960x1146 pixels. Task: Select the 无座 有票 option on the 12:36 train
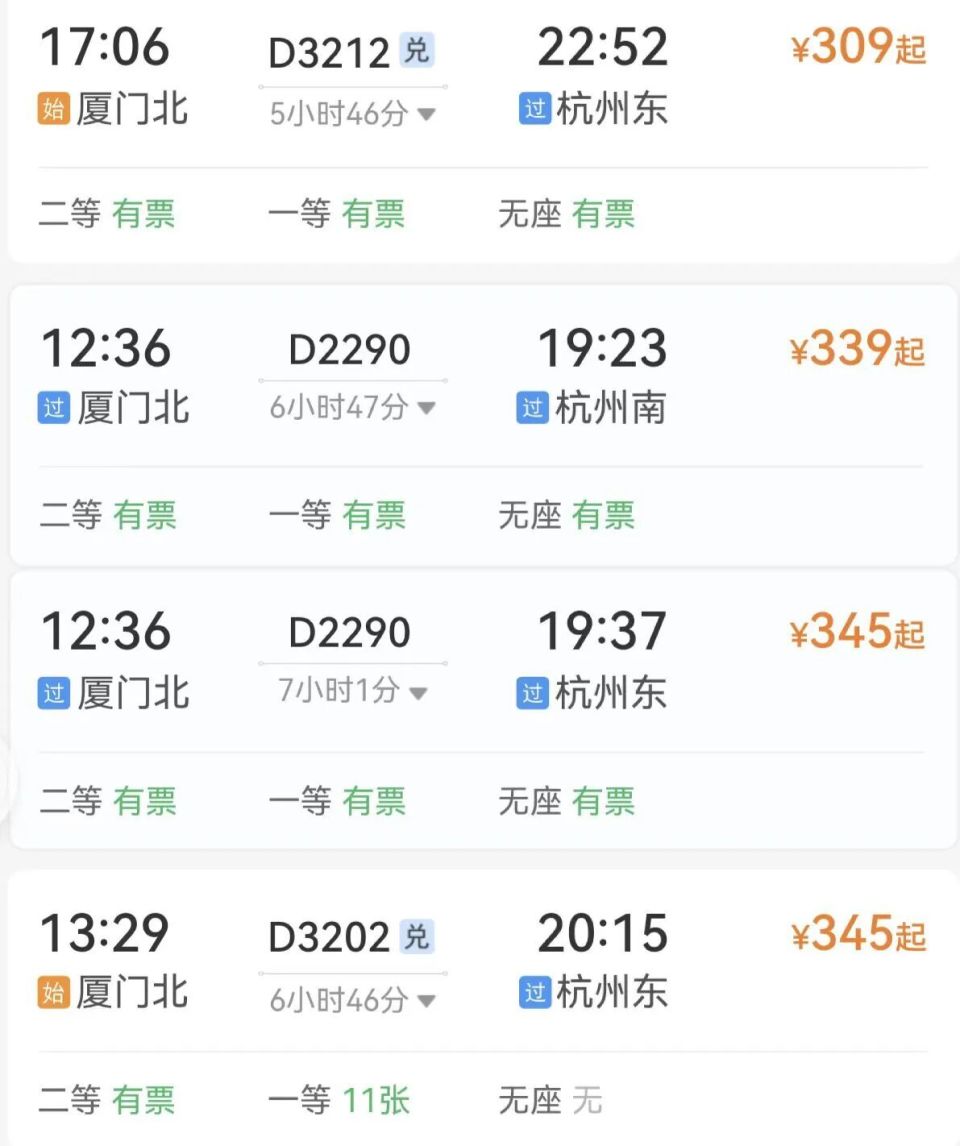tap(567, 515)
